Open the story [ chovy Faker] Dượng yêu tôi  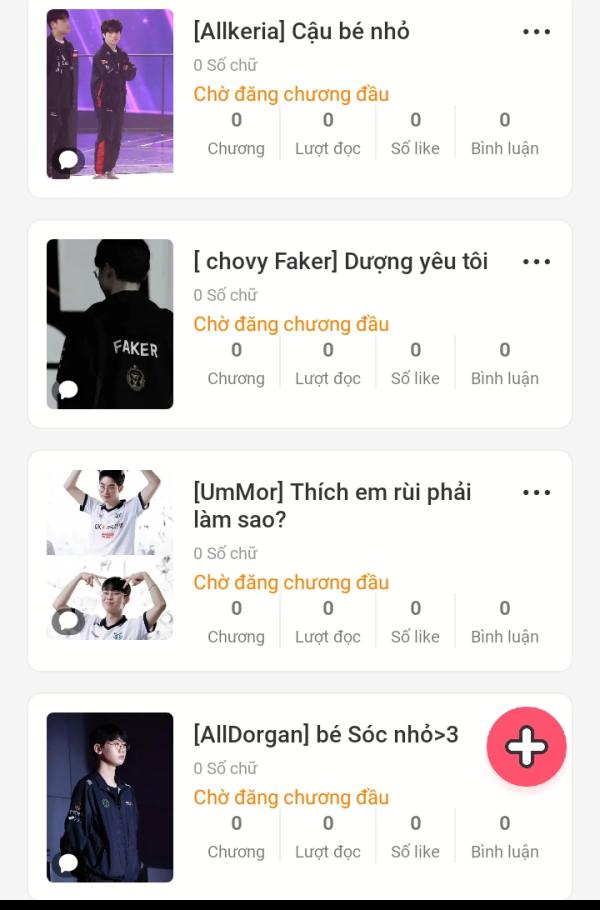click(x=340, y=262)
